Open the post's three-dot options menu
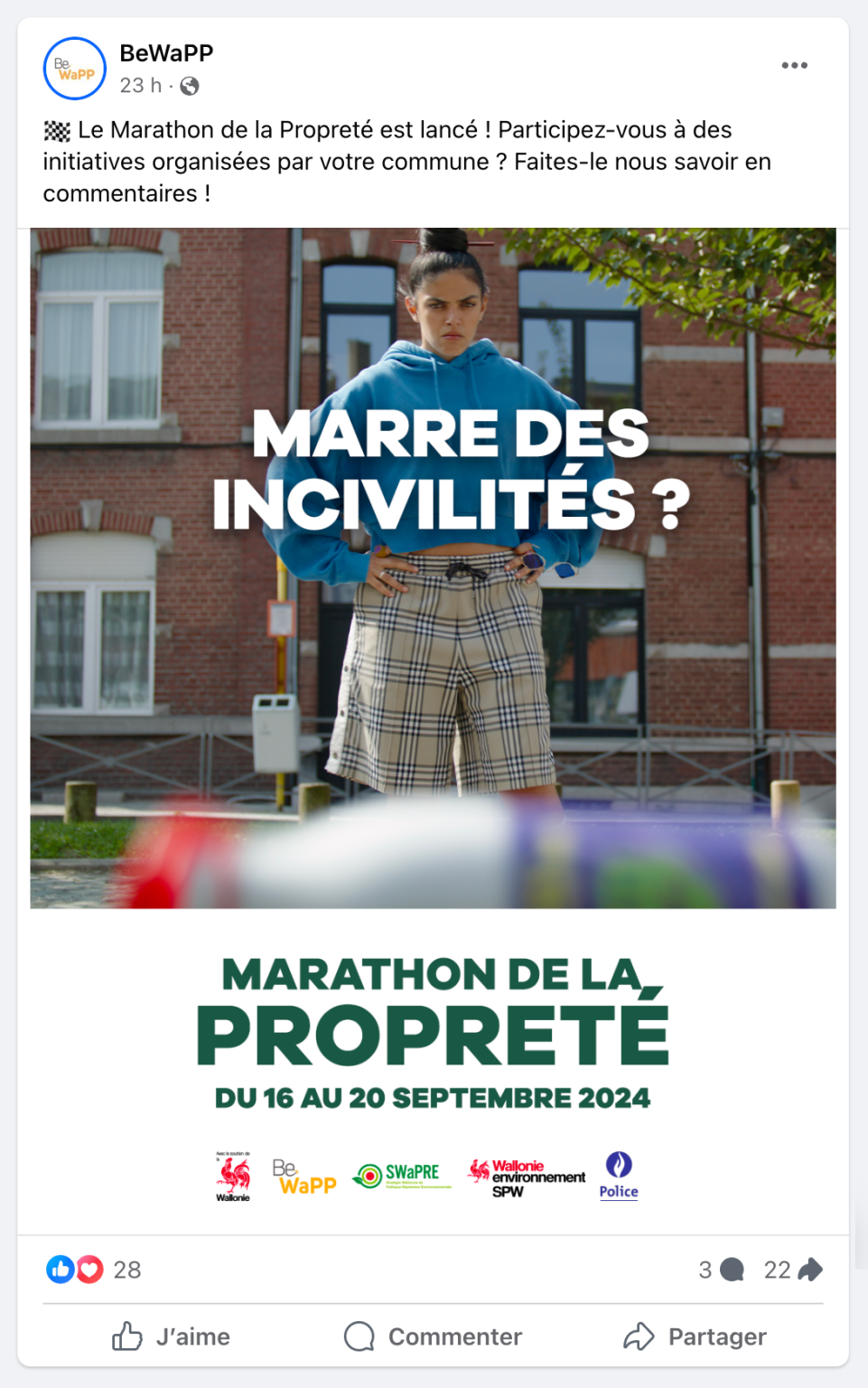 [794, 65]
